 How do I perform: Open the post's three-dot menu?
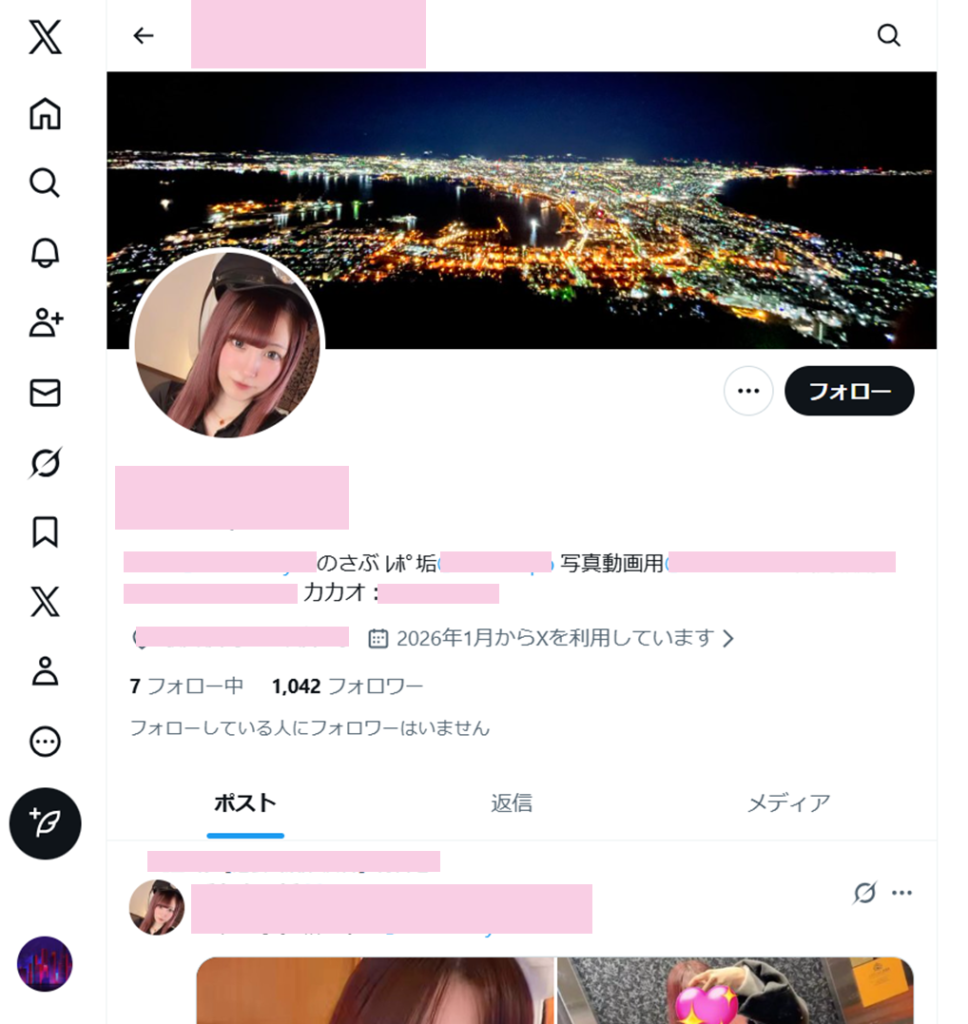pos(902,893)
